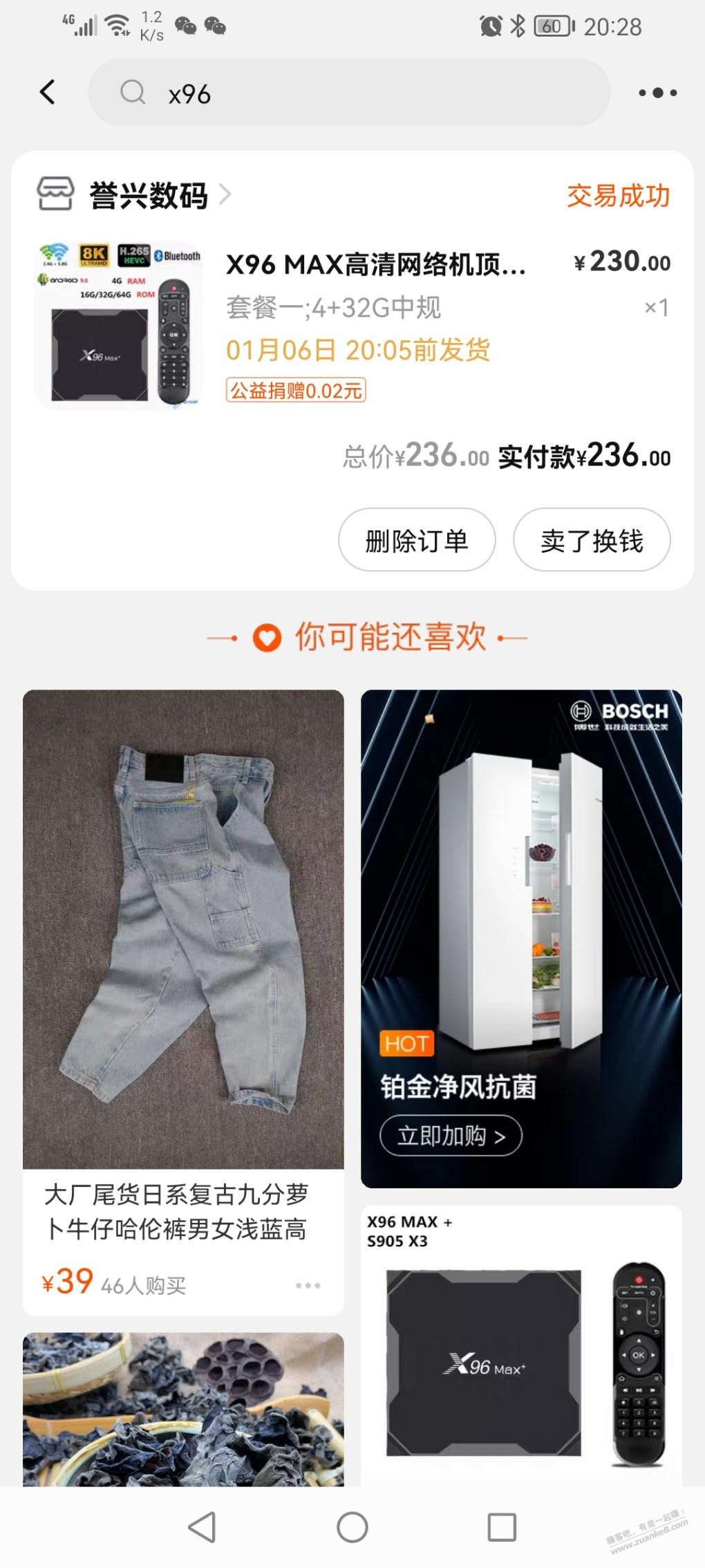This screenshot has width=705, height=1568.
Task: Open the X96 MAX order item
Action: [352, 325]
